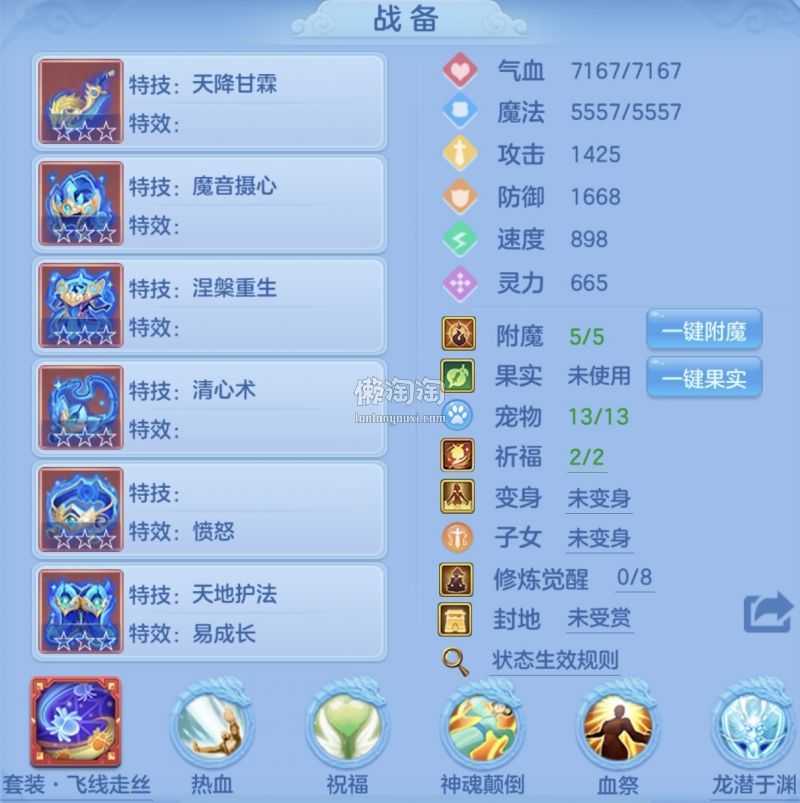Open the 套装·飞线走丝 set skill
Screen dimensions: 800x803
pyautogui.click(x=76, y=724)
